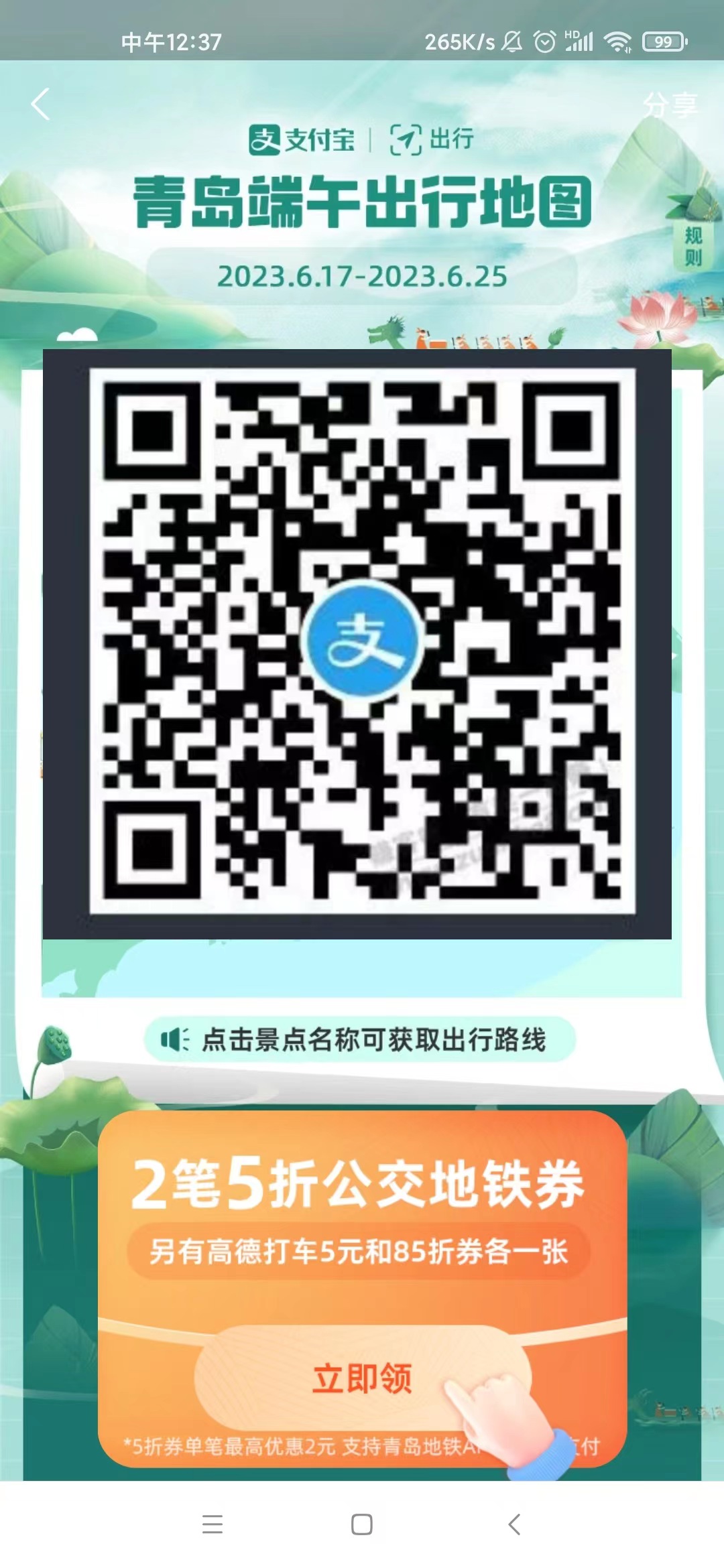The image size is (724, 1568).
Task: Open the 规则 rules tag
Action: tap(692, 246)
